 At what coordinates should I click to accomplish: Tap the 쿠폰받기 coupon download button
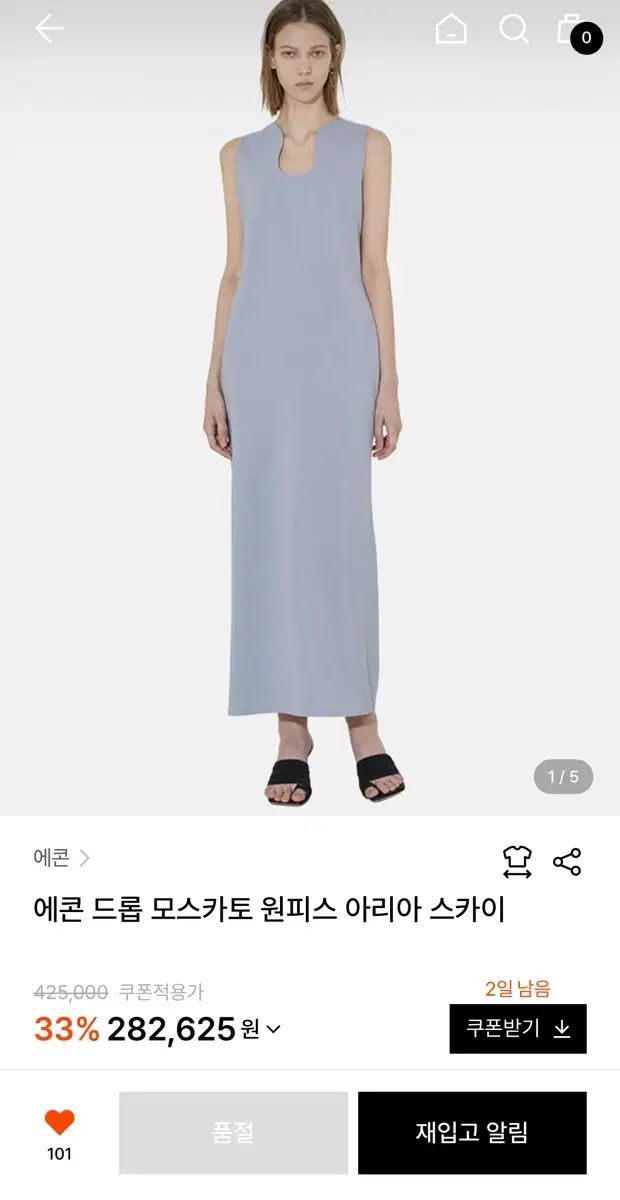tap(518, 1028)
